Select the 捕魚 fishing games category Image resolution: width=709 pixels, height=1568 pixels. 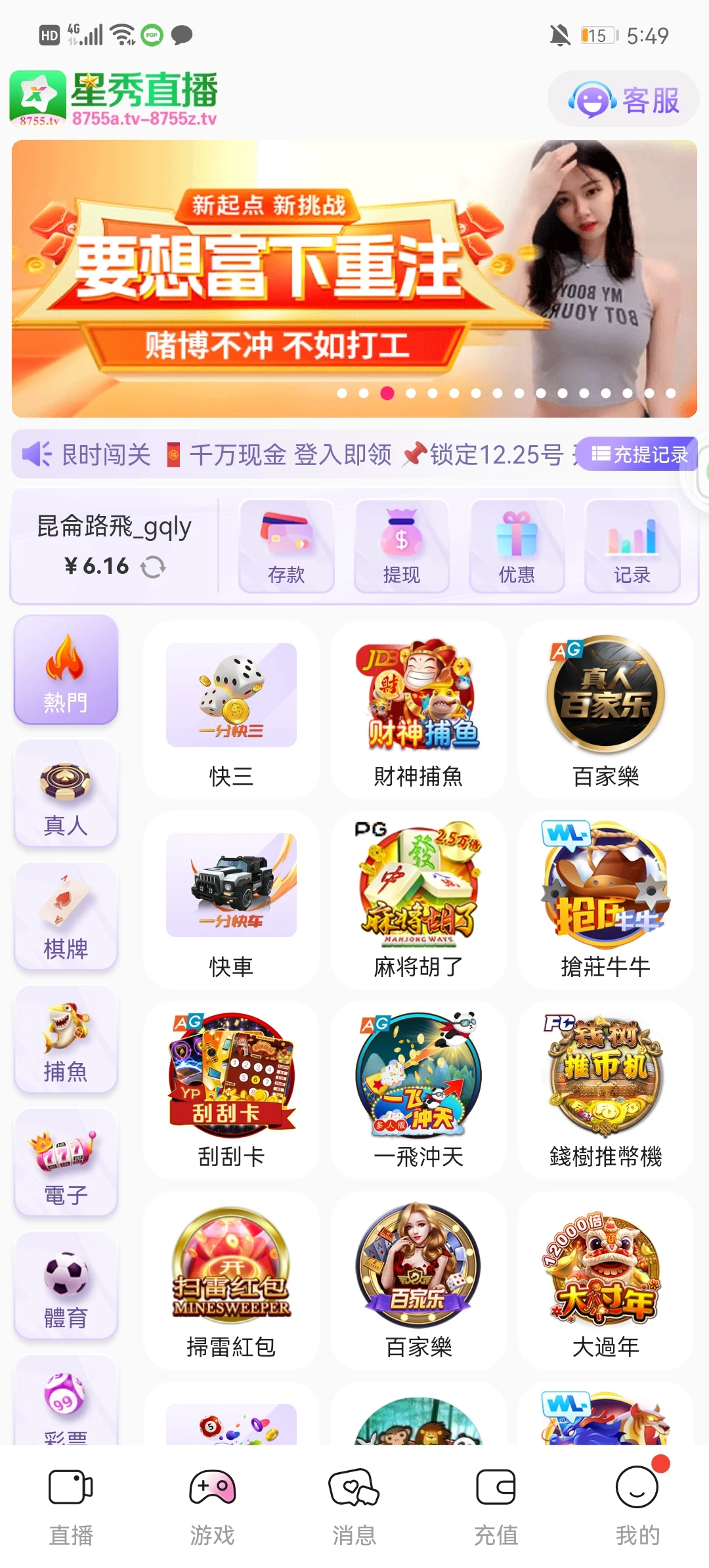(x=66, y=1040)
